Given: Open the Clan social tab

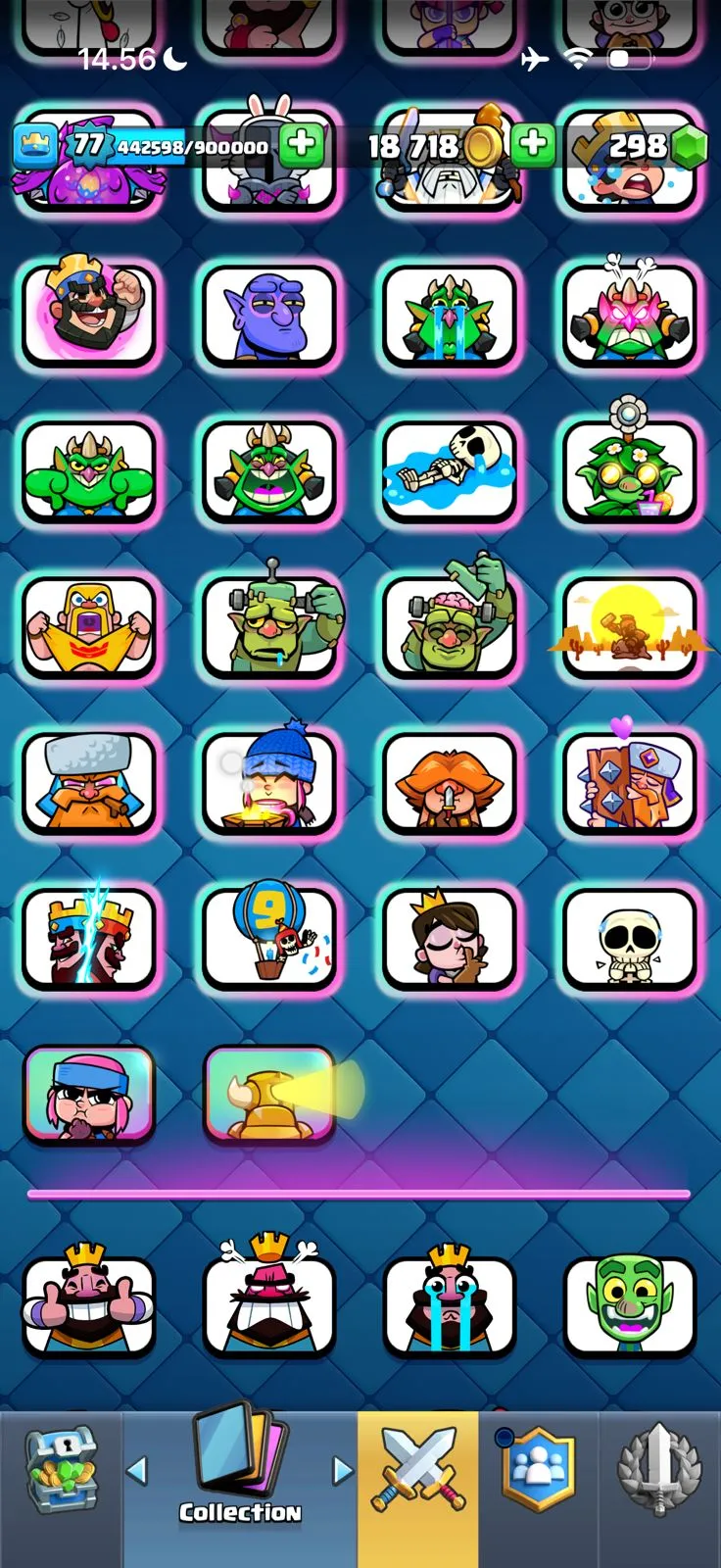Looking at the screenshot, I should 539,1470.
